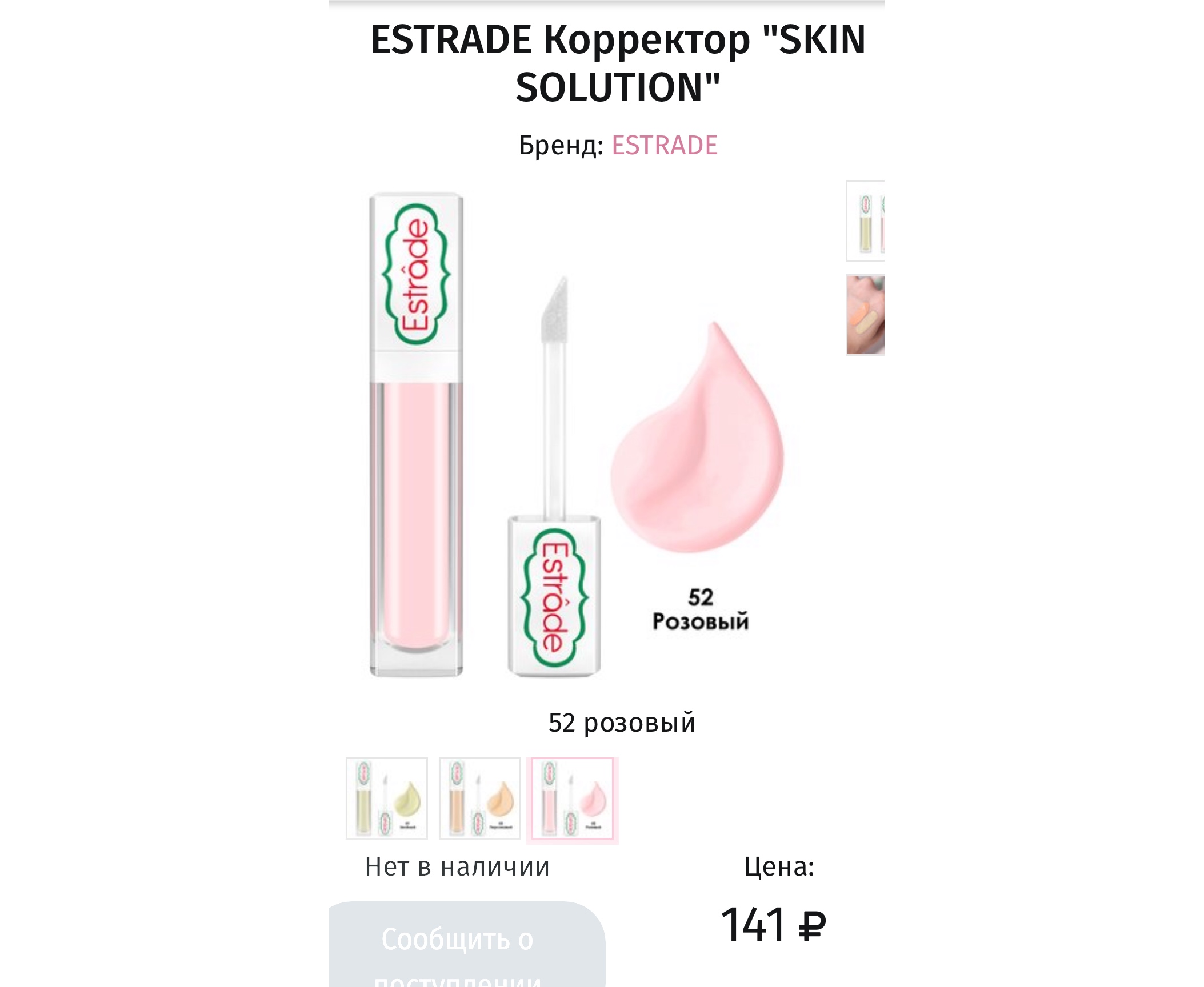Select the pink 52 shade thumbnail

pos(572,799)
